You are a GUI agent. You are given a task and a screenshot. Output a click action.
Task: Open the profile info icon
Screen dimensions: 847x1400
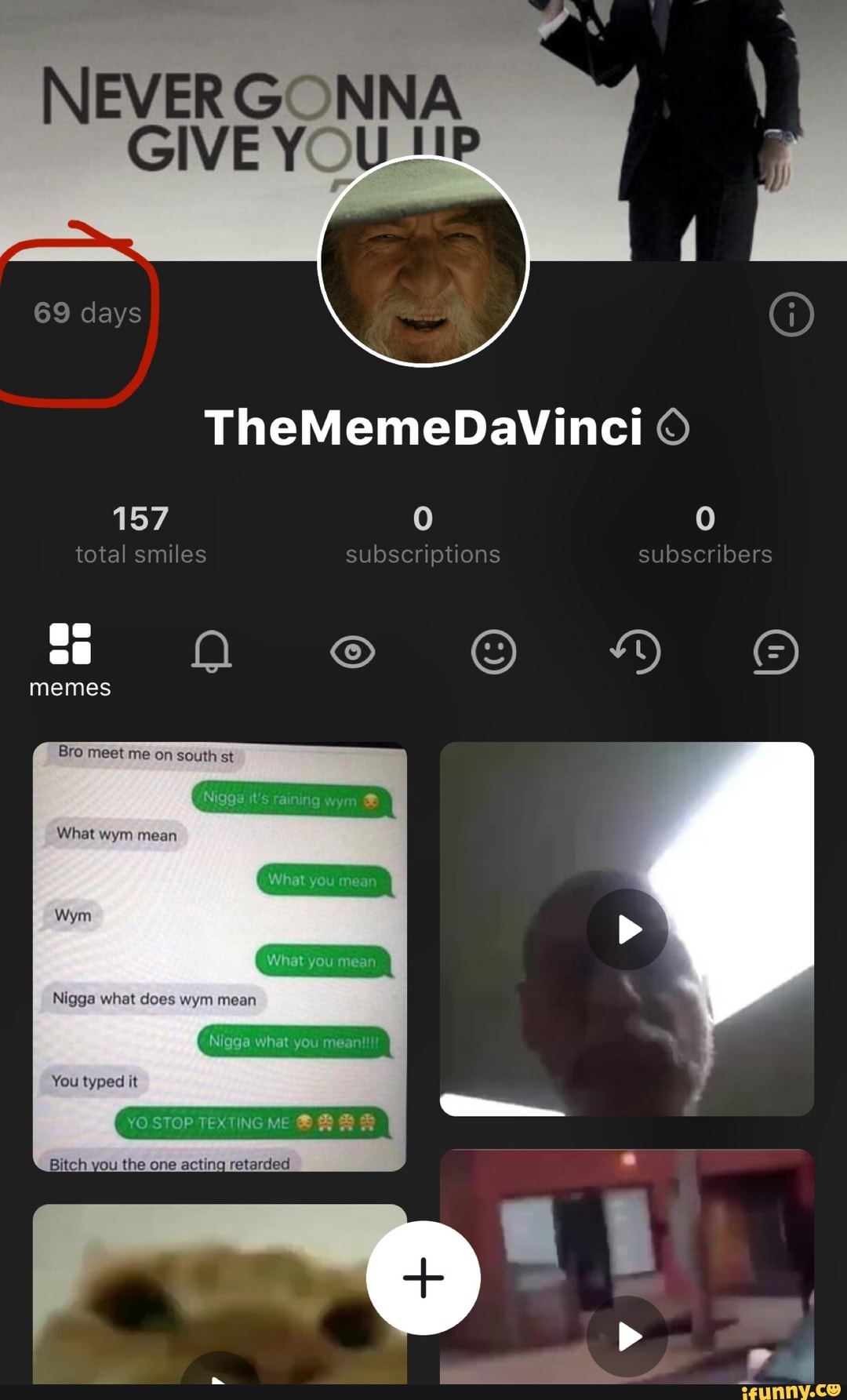point(791,315)
